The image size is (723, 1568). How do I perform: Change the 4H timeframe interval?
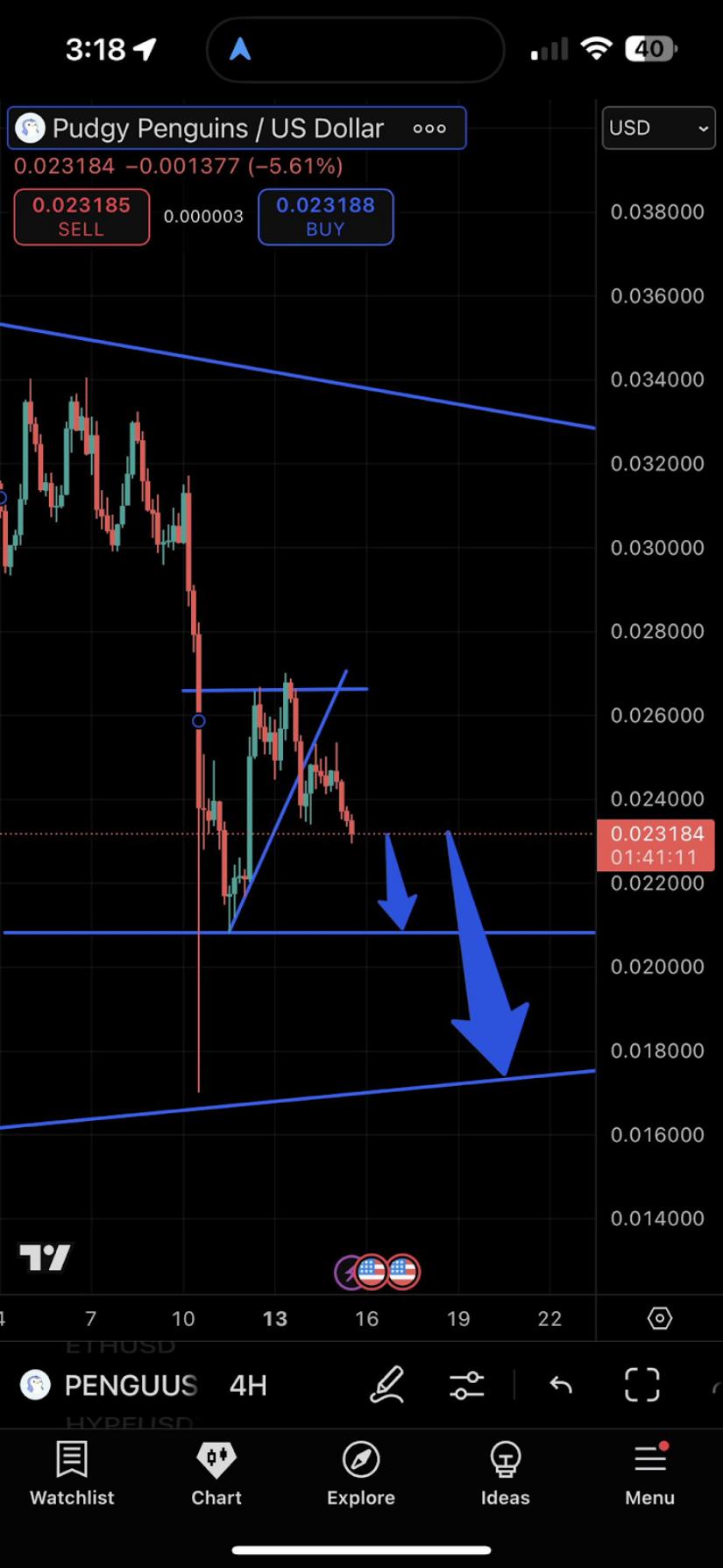click(248, 1385)
